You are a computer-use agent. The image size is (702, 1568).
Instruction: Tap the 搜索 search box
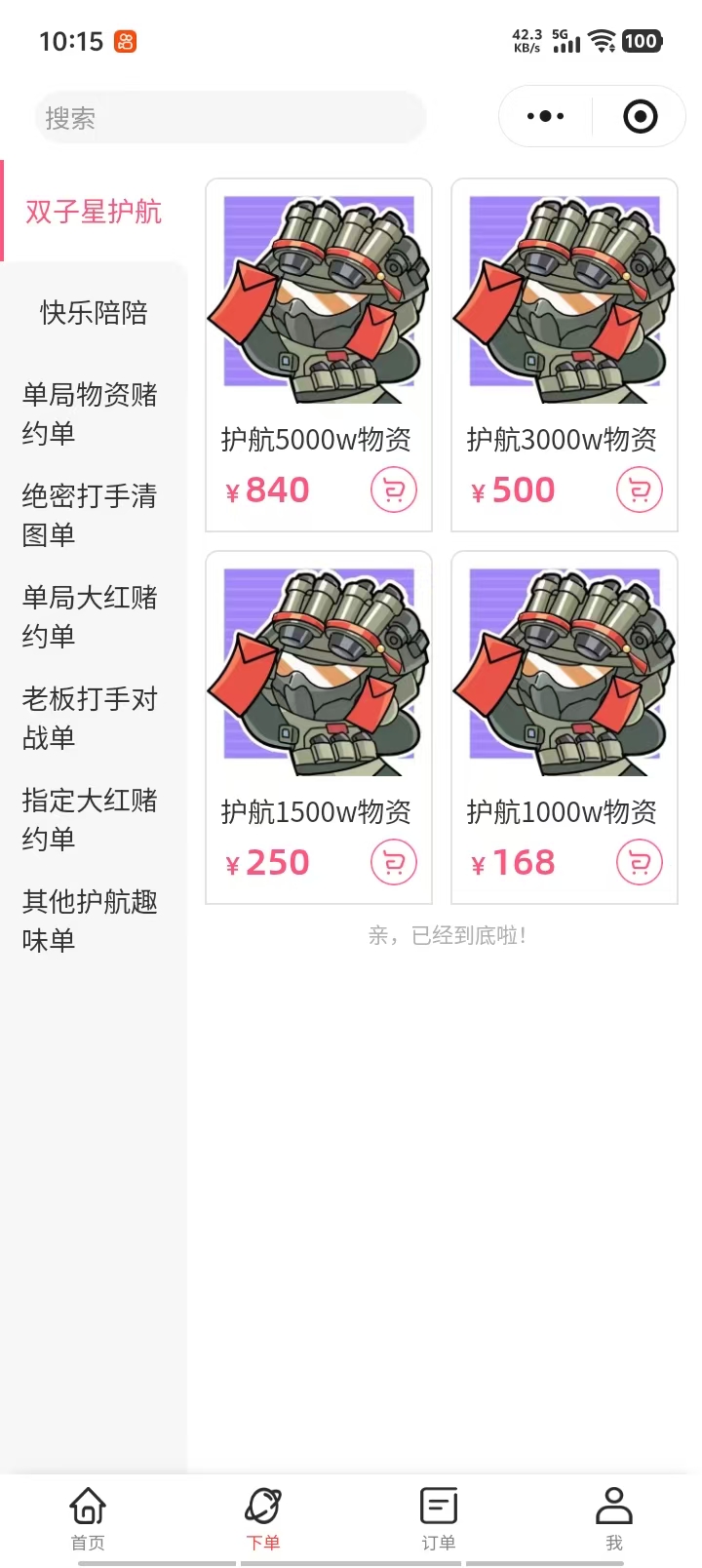[230, 118]
